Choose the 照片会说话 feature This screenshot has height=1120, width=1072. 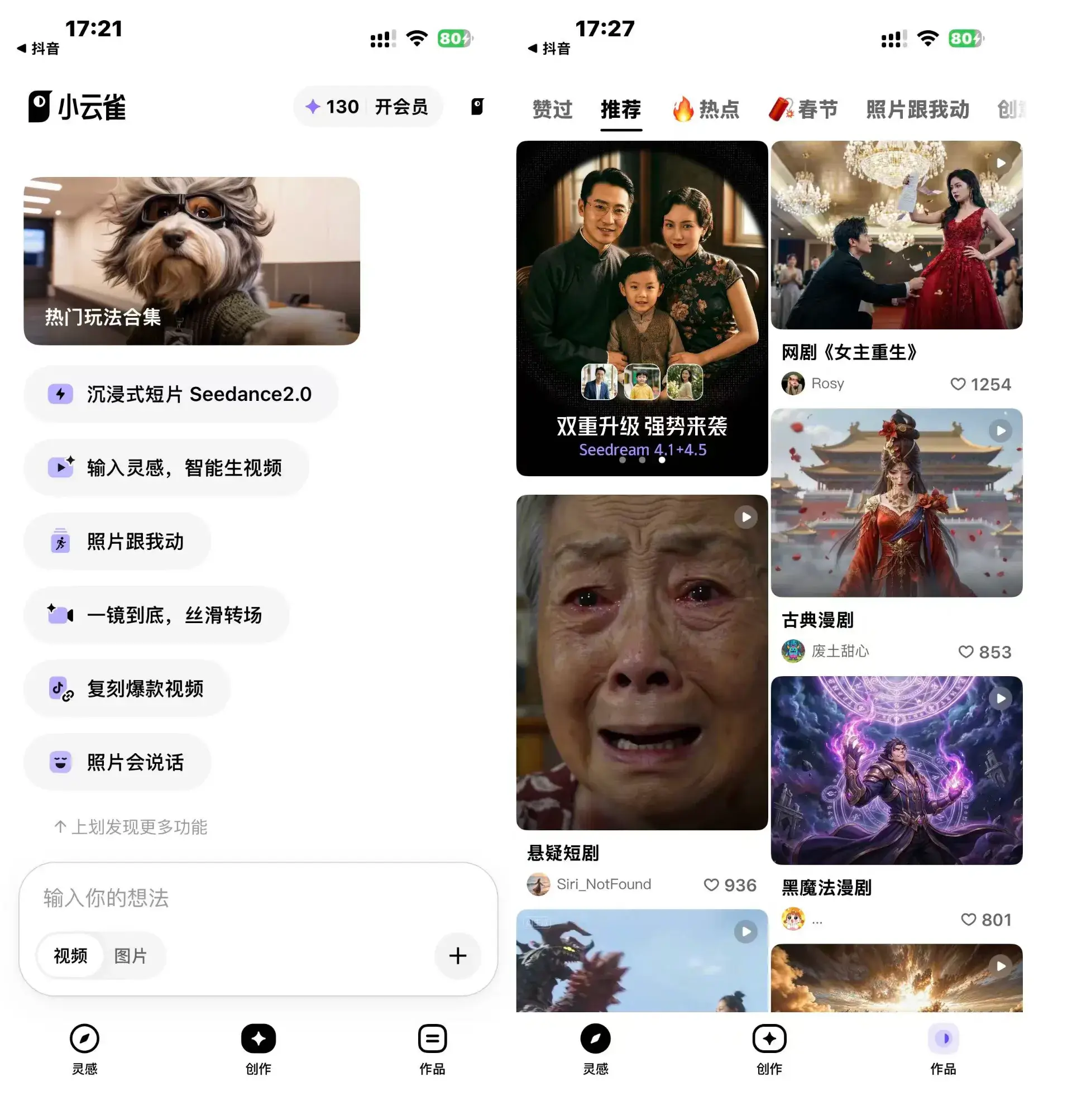coord(117,763)
